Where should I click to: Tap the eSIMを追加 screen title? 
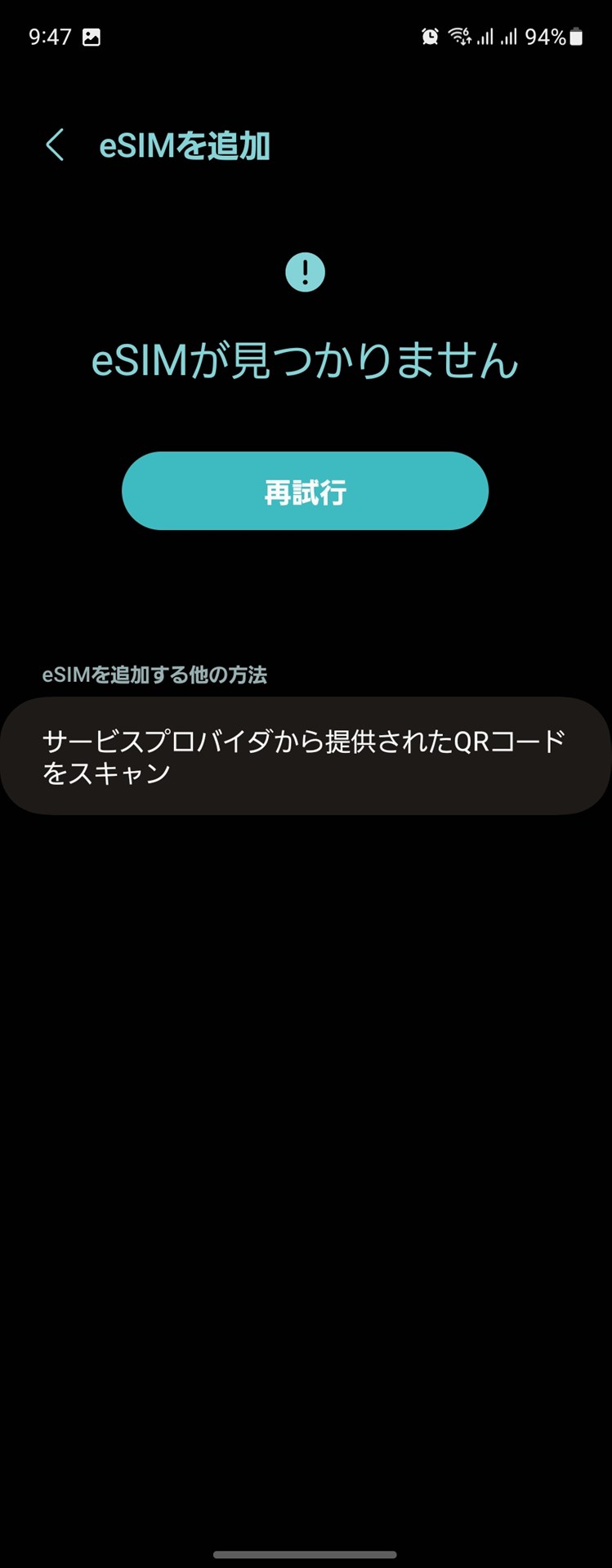click(x=184, y=147)
